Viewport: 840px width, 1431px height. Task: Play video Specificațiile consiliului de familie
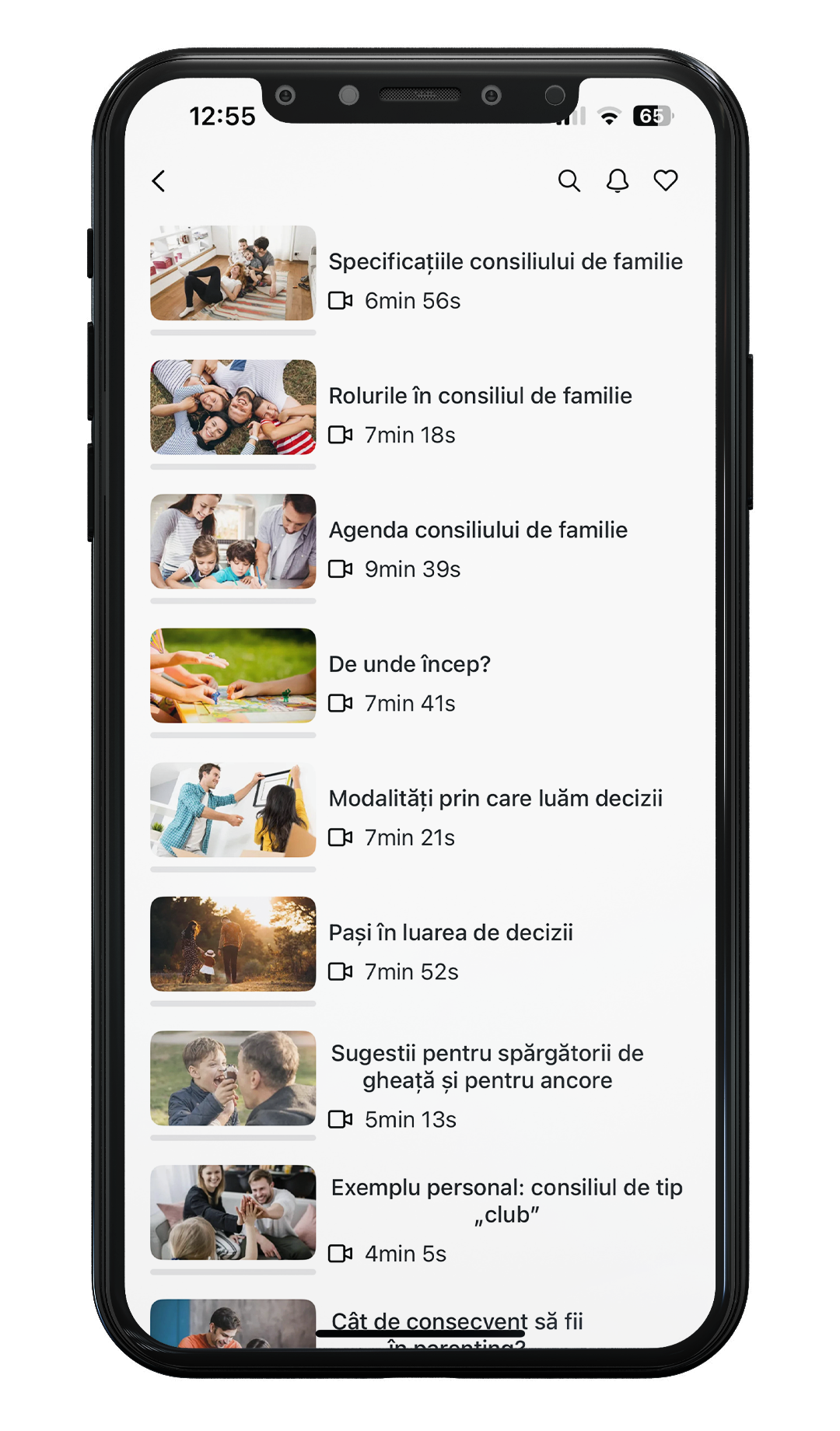(233, 273)
